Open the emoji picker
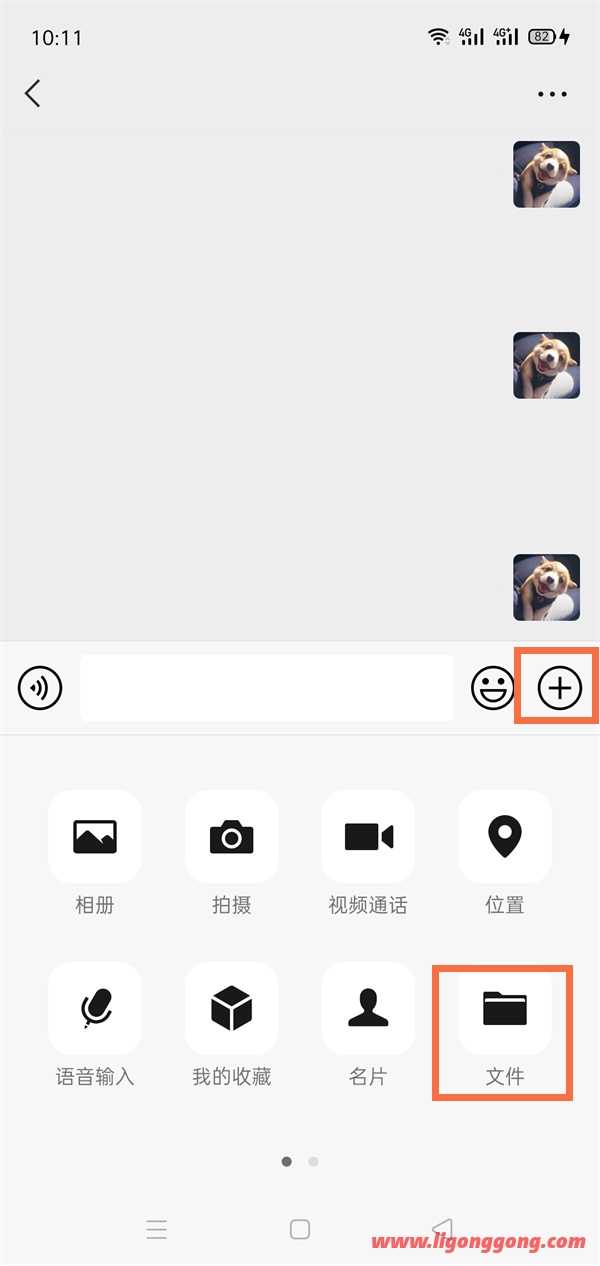This screenshot has height=1266, width=600. 492,688
